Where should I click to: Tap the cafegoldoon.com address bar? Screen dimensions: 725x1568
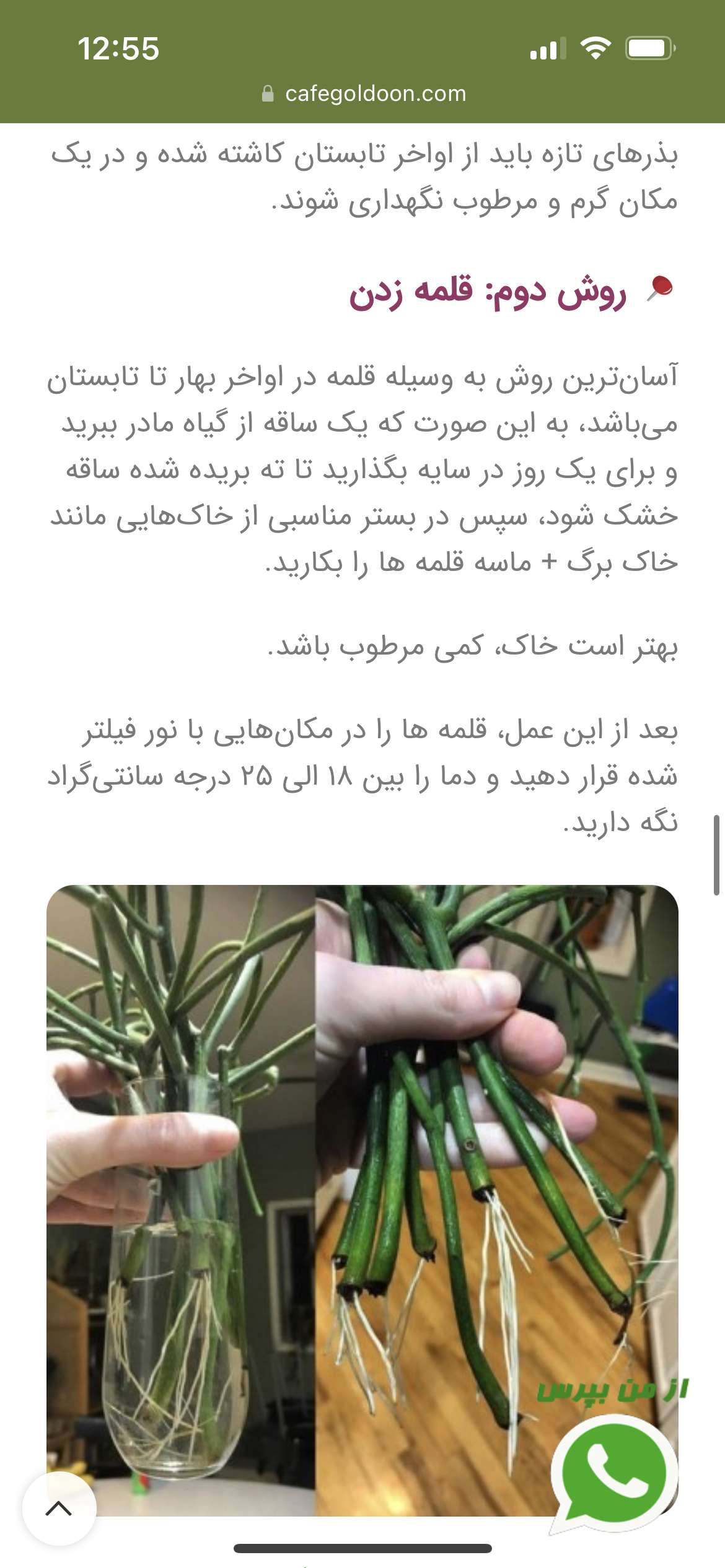[363, 94]
